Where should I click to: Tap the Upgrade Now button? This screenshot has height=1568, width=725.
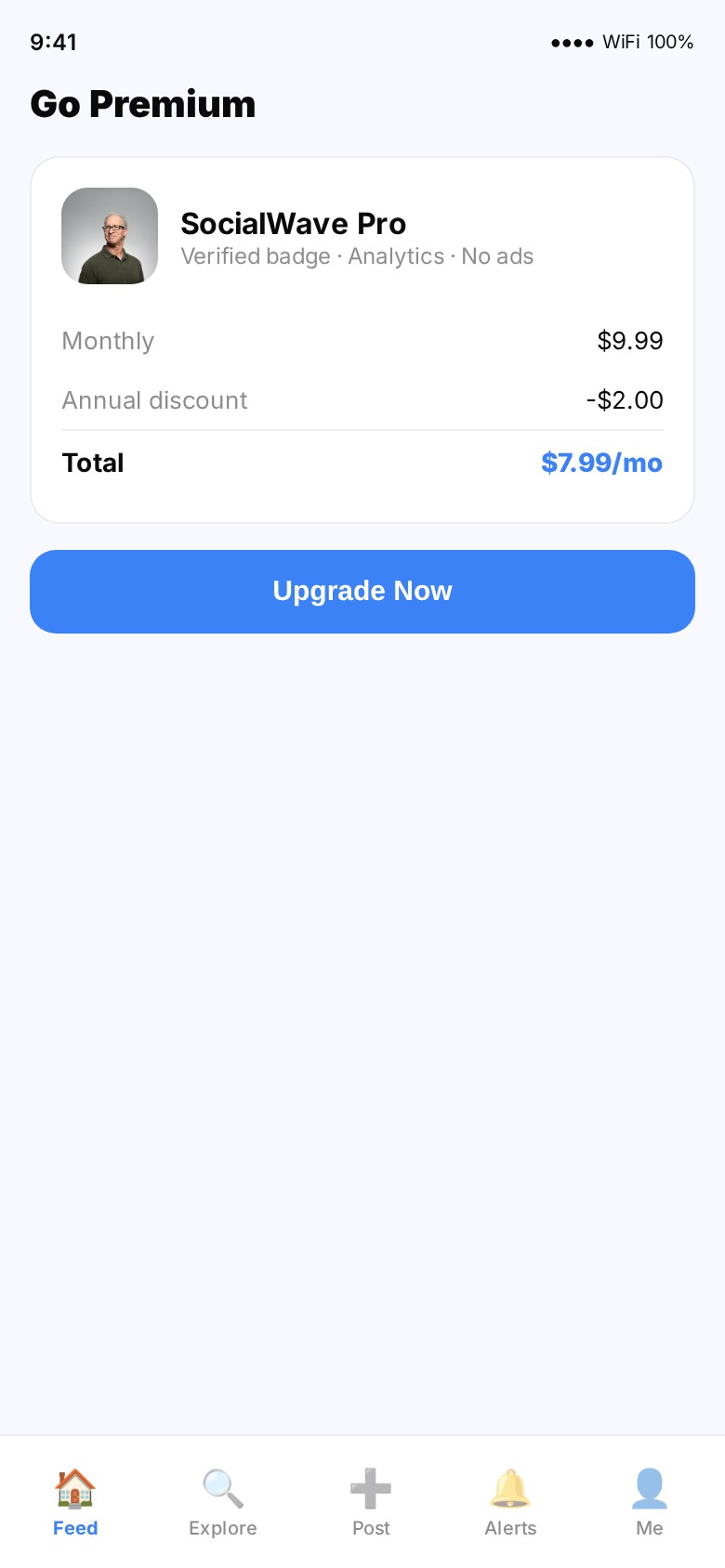pyautogui.click(x=362, y=592)
